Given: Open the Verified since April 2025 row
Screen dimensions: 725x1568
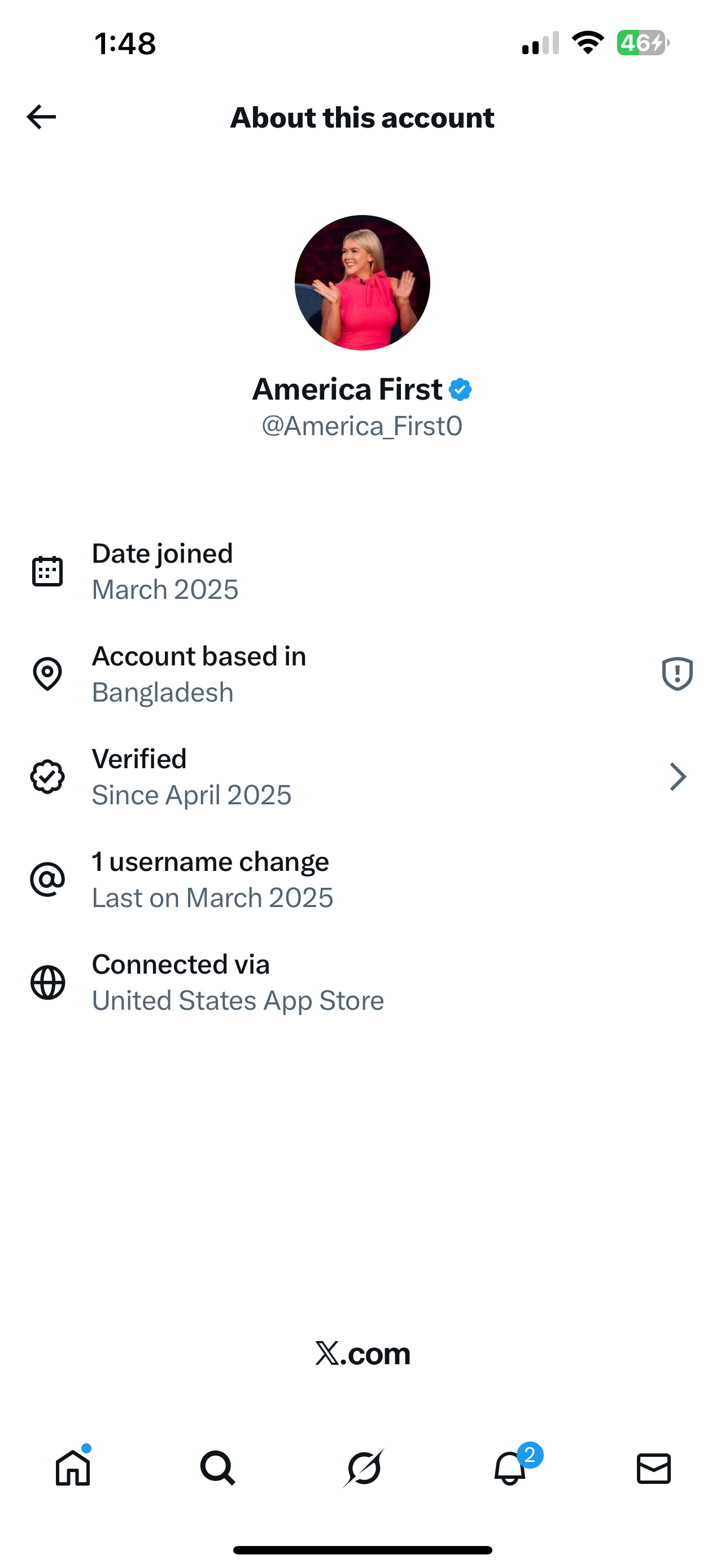Looking at the screenshot, I should 362,777.
